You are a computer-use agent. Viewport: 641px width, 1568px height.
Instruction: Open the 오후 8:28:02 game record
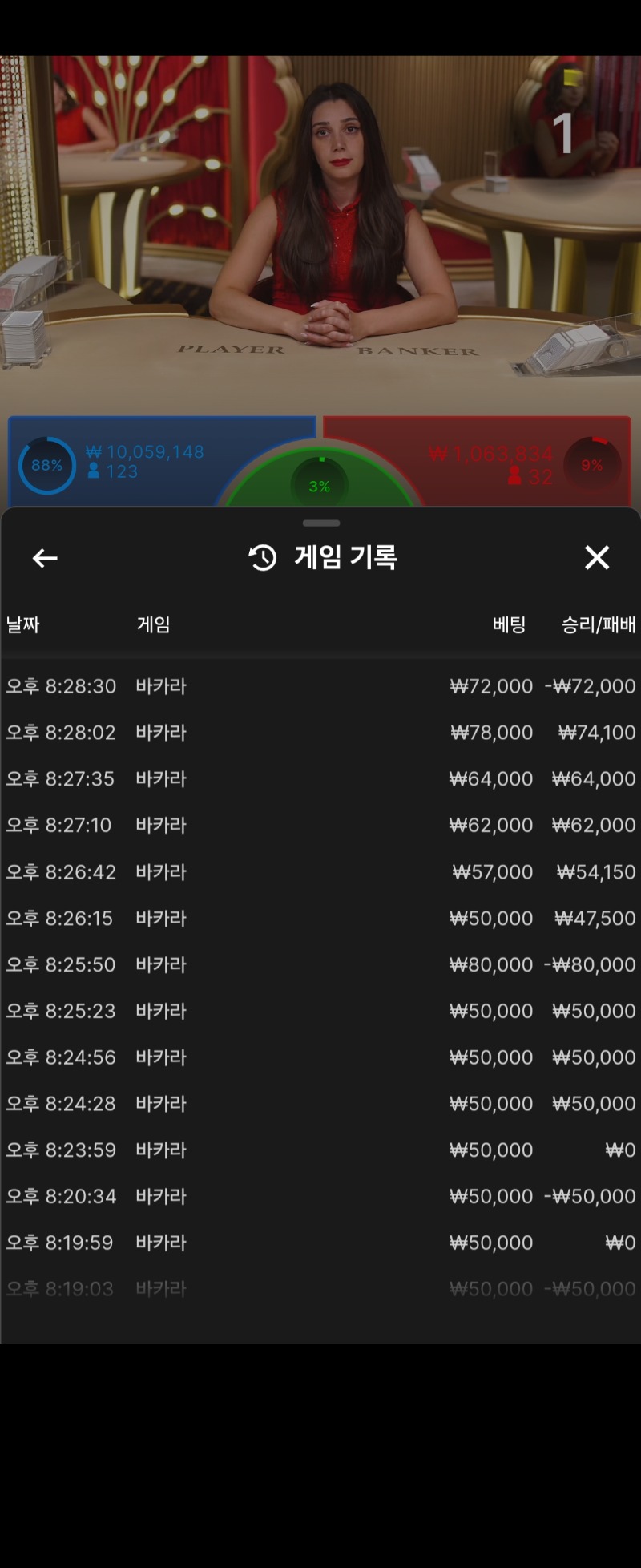click(x=320, y=733)
